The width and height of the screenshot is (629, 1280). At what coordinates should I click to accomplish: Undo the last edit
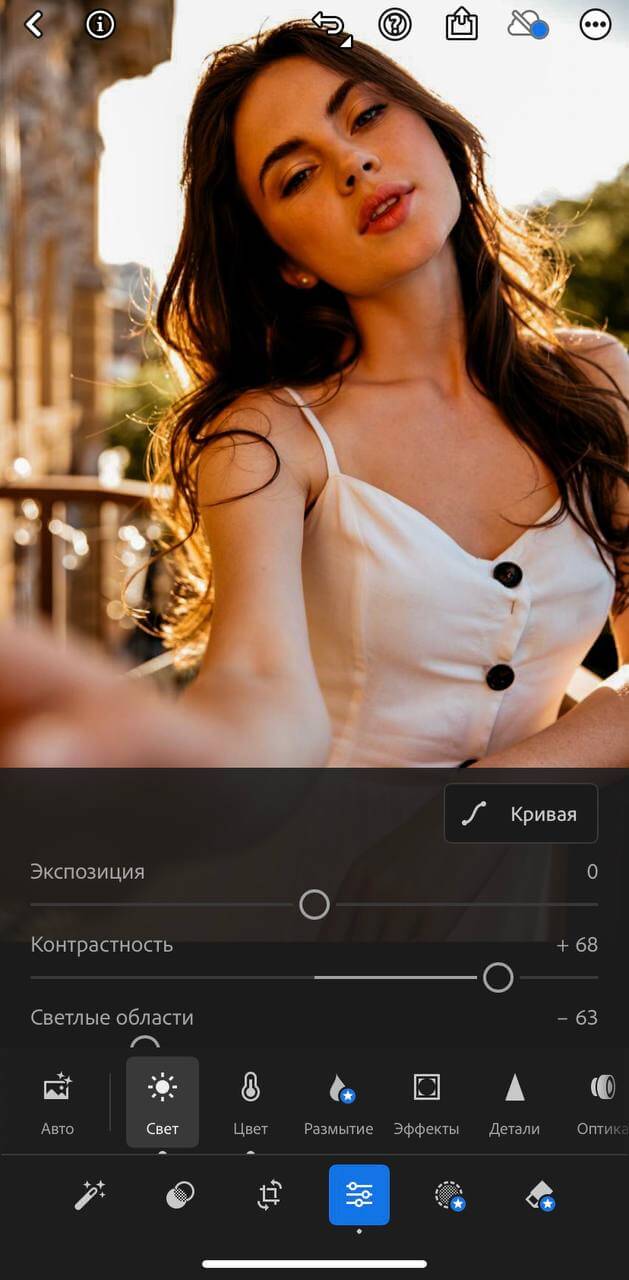[x=330, y=26]
